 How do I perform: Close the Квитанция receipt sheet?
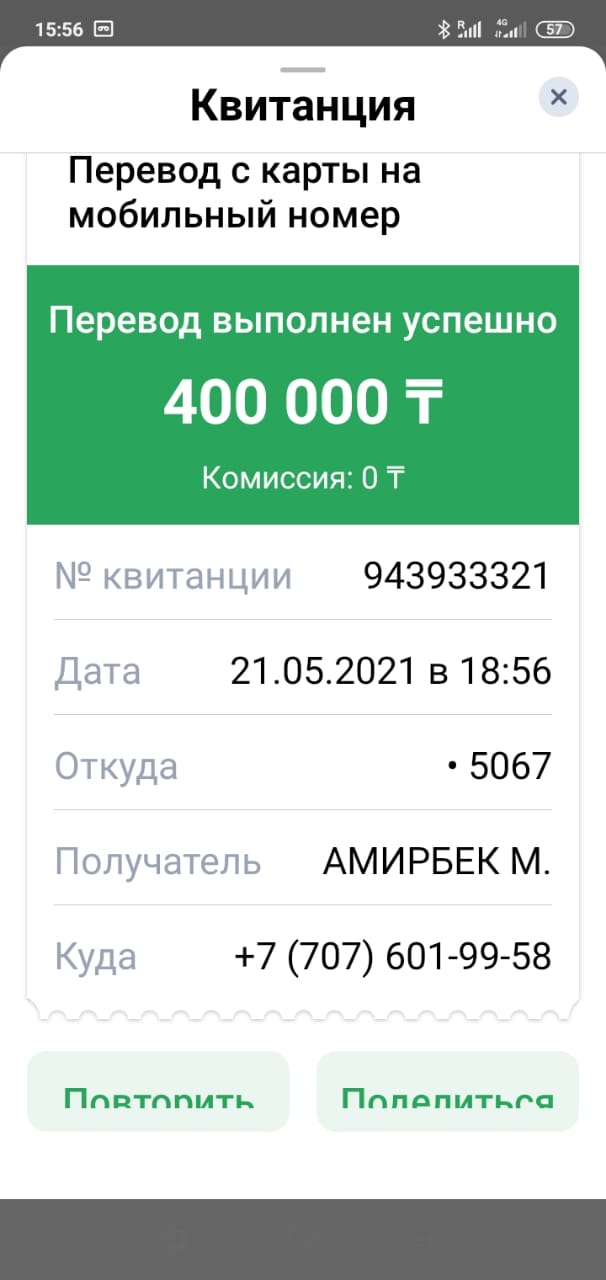pyautogui.click(x=559, y=97)
